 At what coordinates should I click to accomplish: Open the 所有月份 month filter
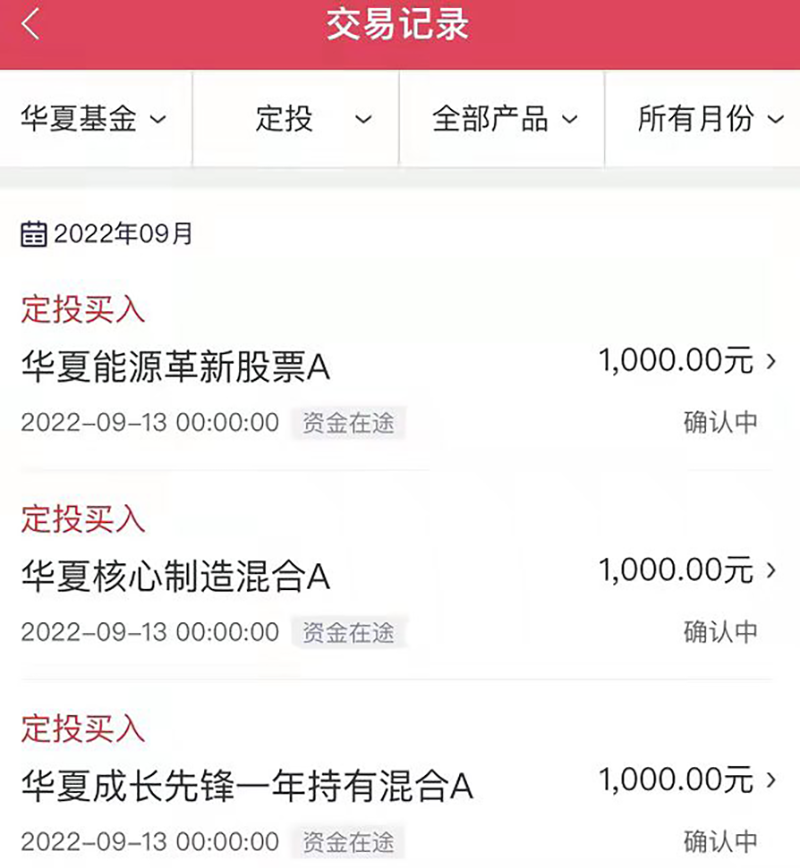pyautogui.click(x=710, y=120)
